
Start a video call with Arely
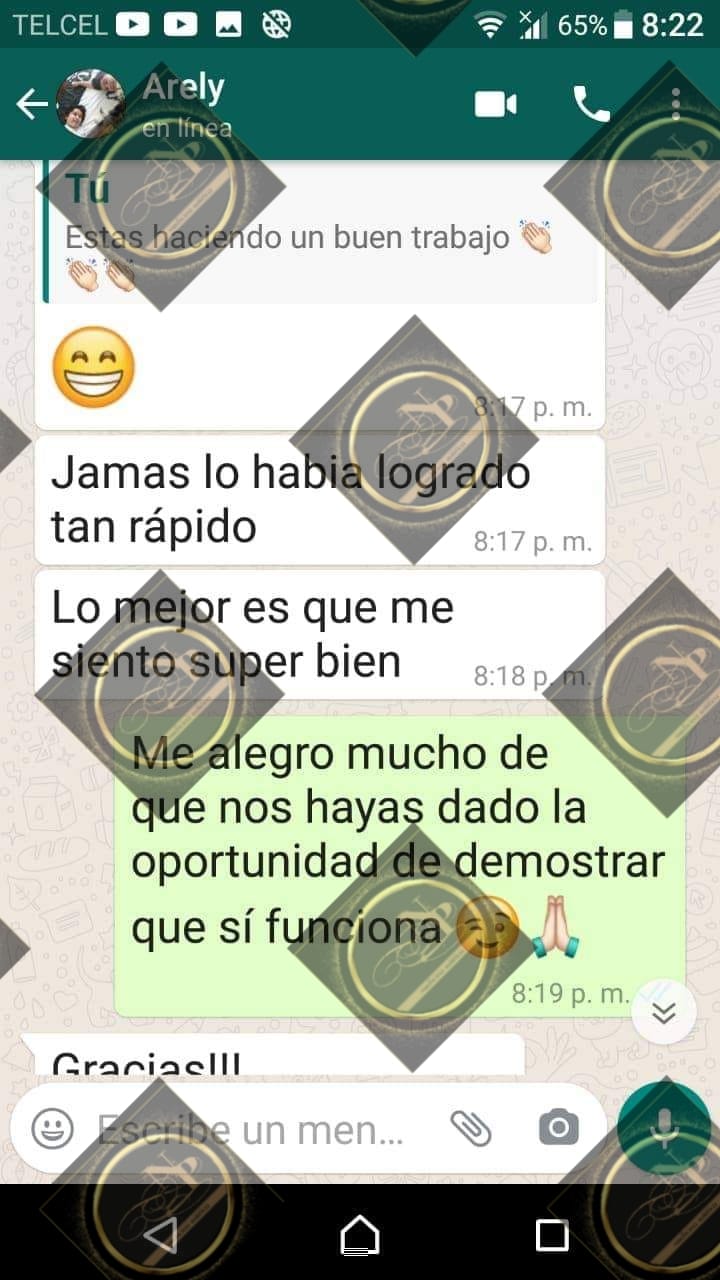click(x=495, y=104)
